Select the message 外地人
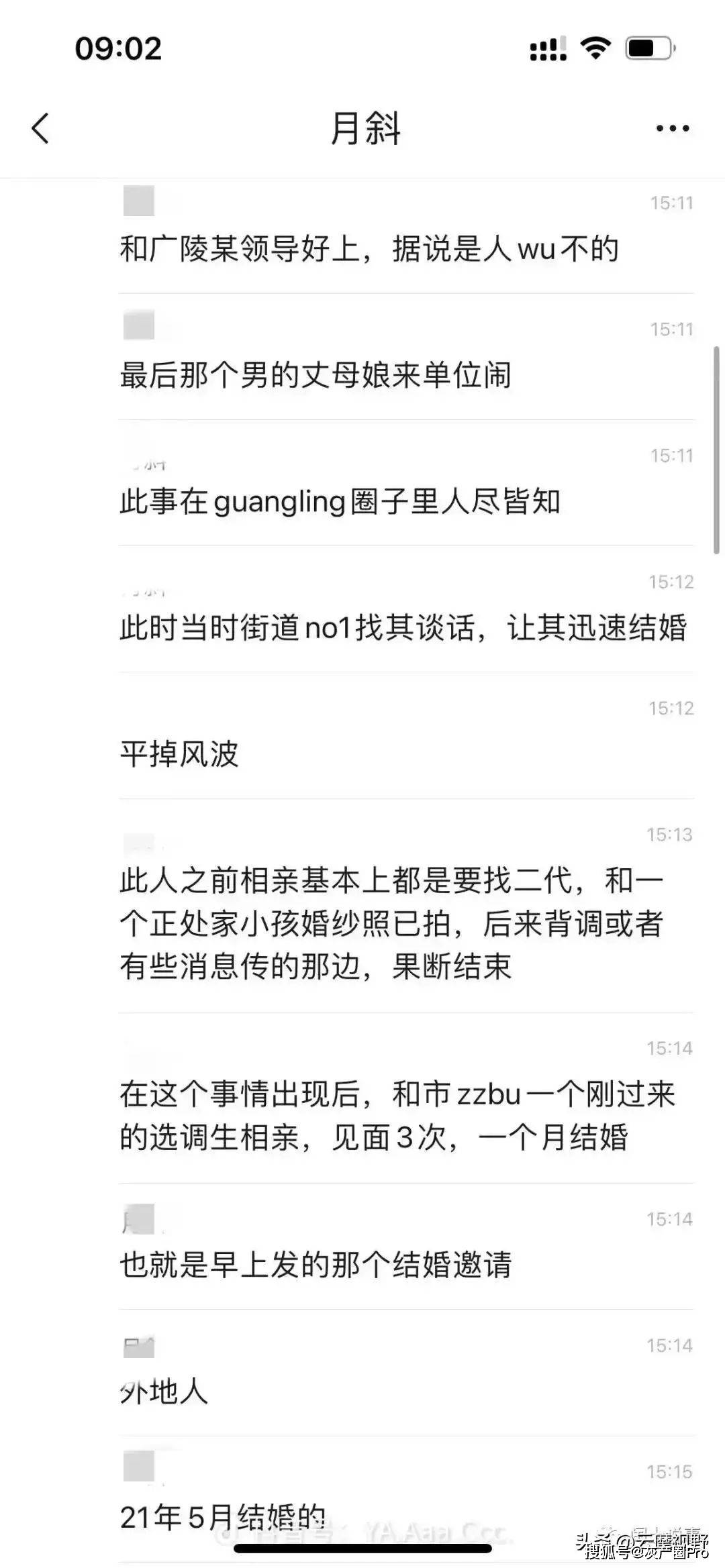Image resolution: width=725 pixels, height=1568 pixels. (406, 1373)
